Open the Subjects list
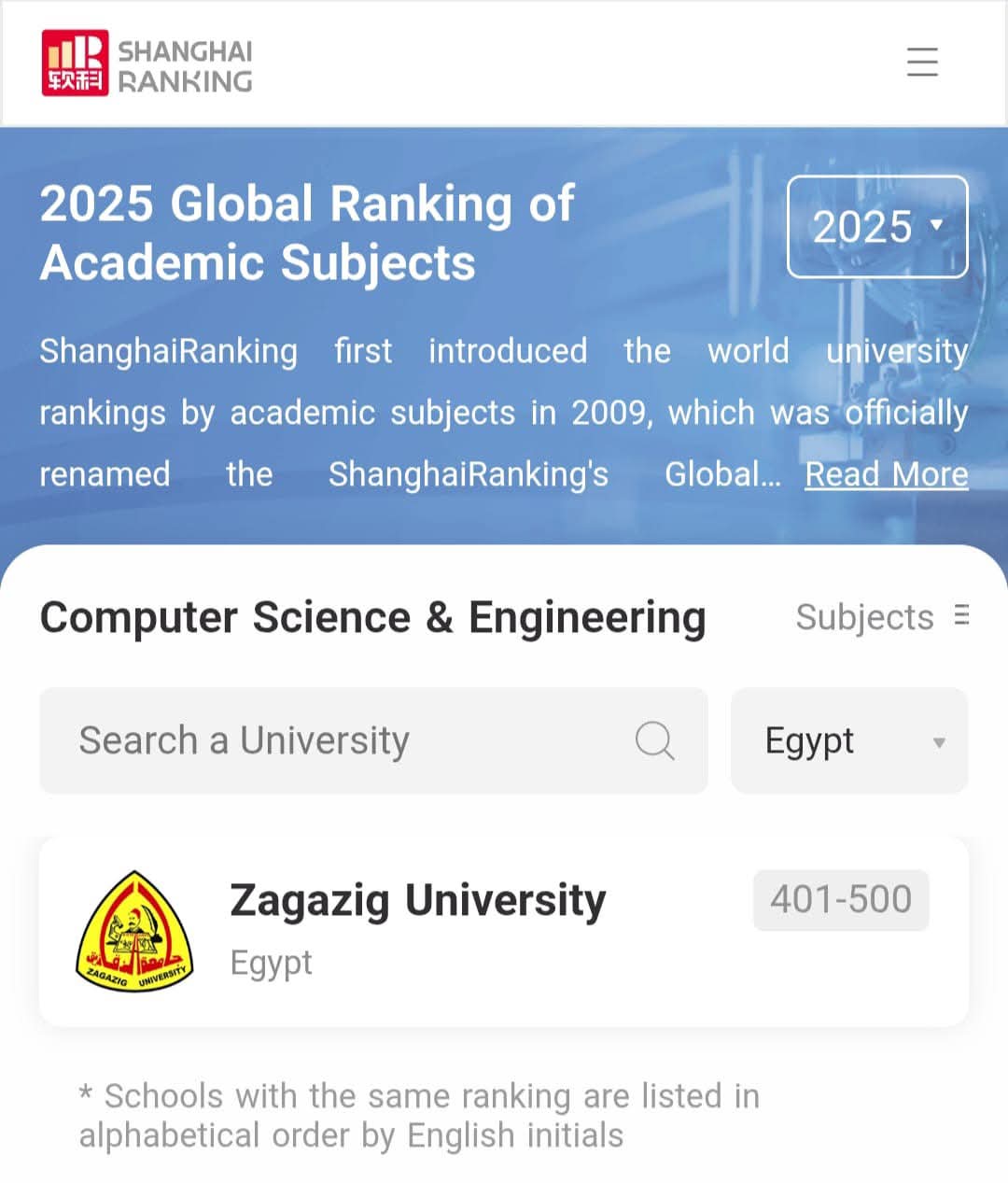The image size is (1008, 1183). [881, 617]
